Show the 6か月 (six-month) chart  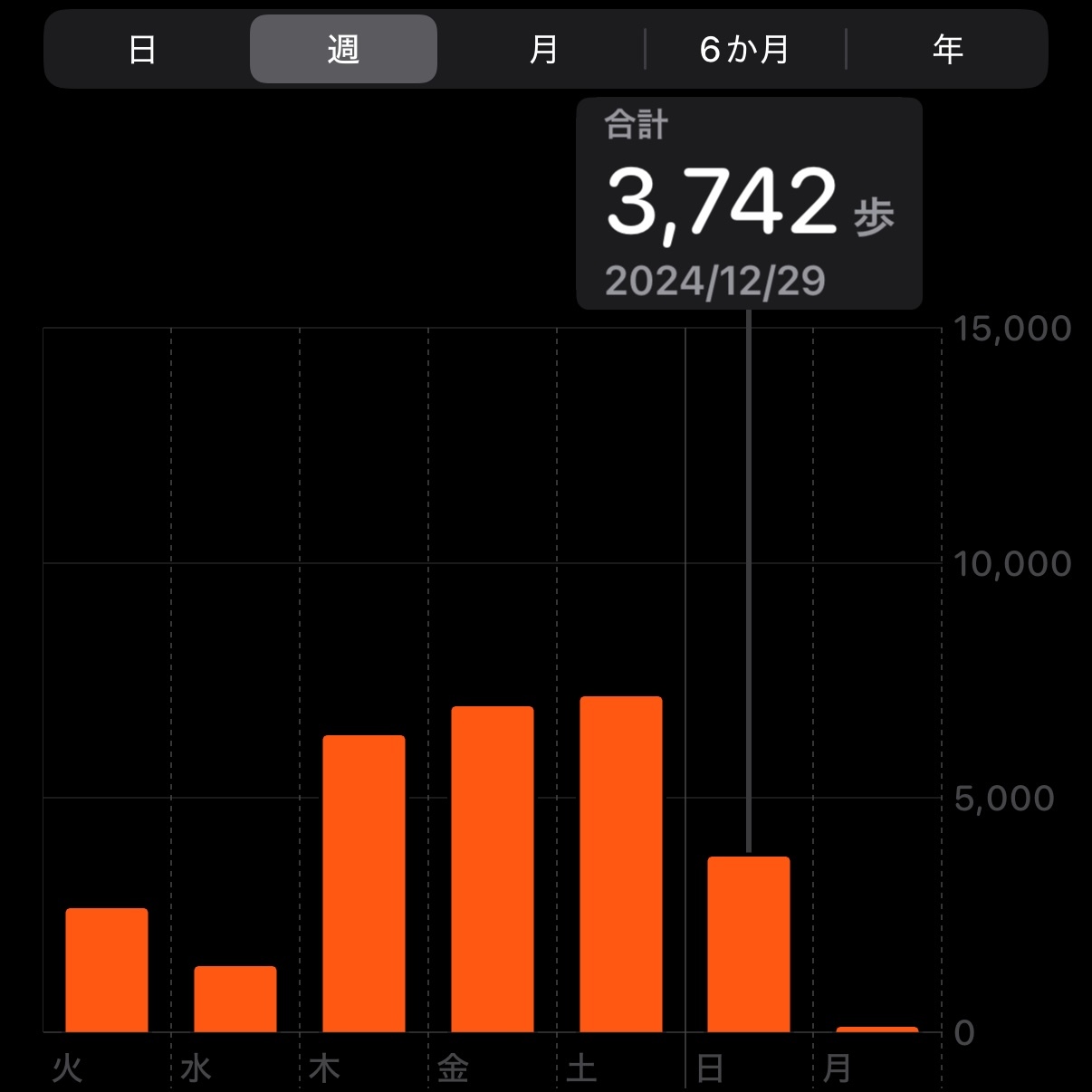point(744,49)
